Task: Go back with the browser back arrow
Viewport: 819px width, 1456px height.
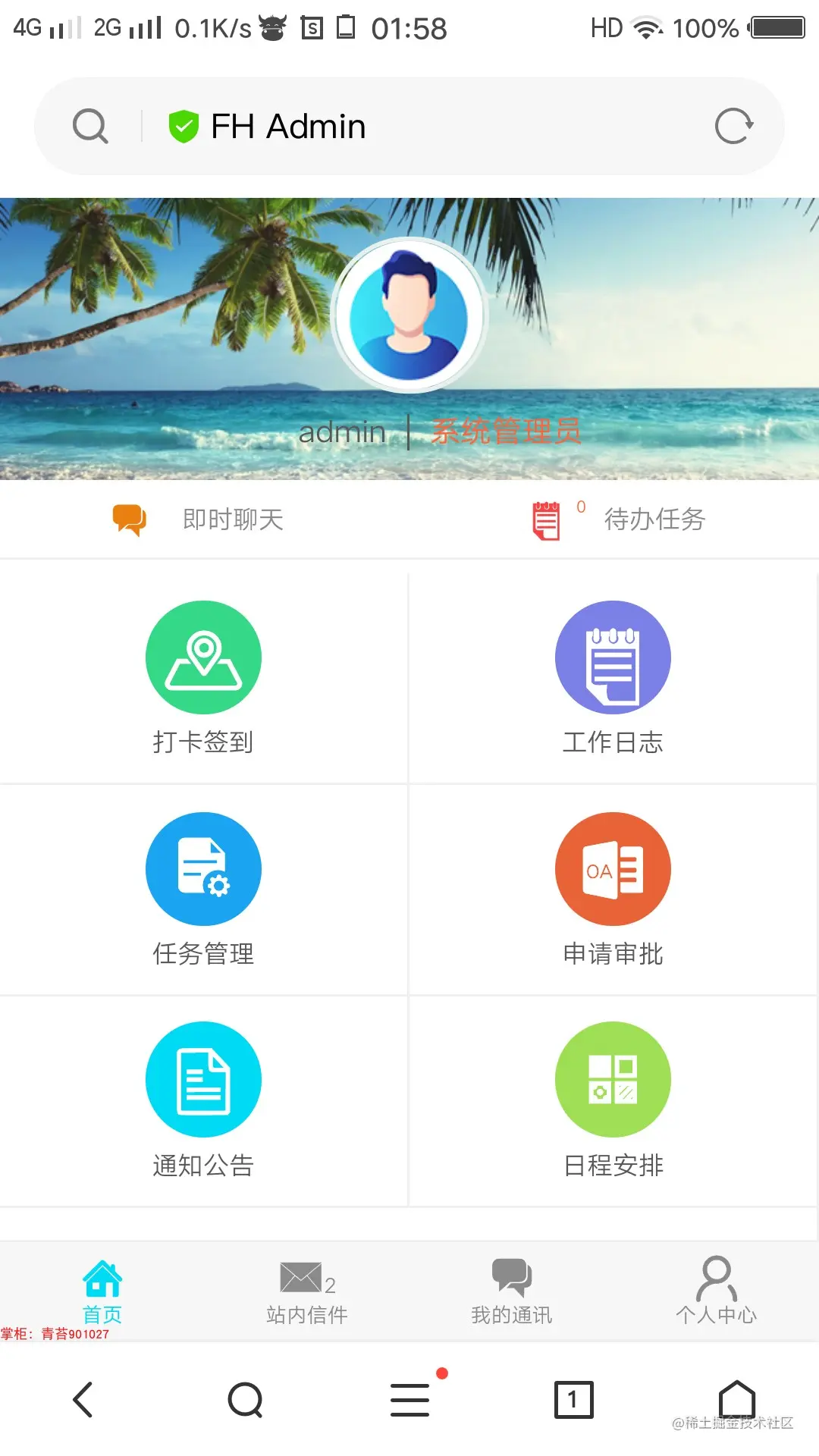Action: (83, 1400)
